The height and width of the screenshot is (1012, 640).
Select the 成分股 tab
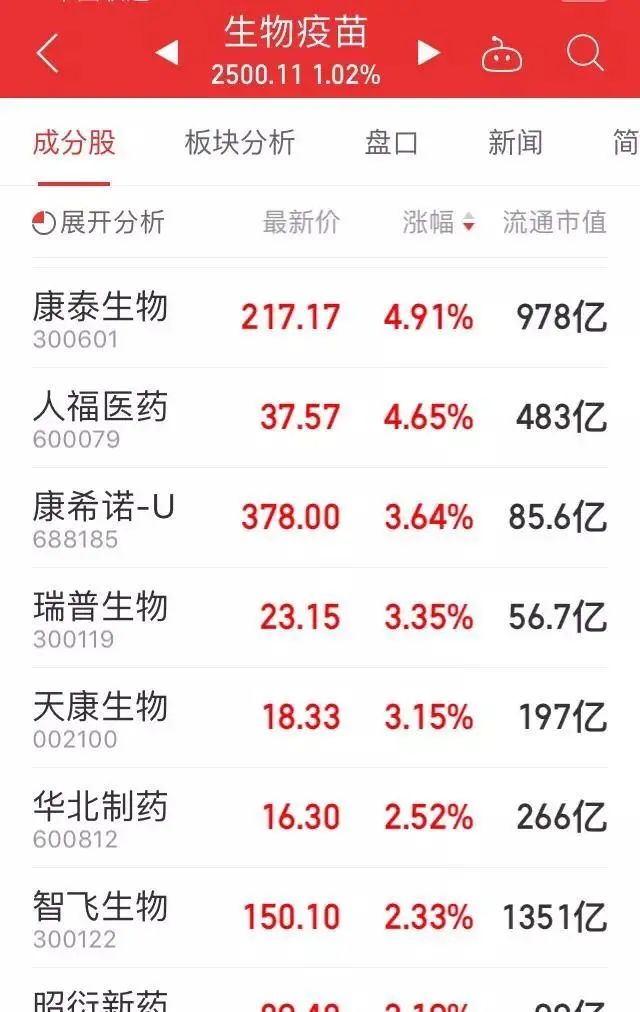point(74,143)
